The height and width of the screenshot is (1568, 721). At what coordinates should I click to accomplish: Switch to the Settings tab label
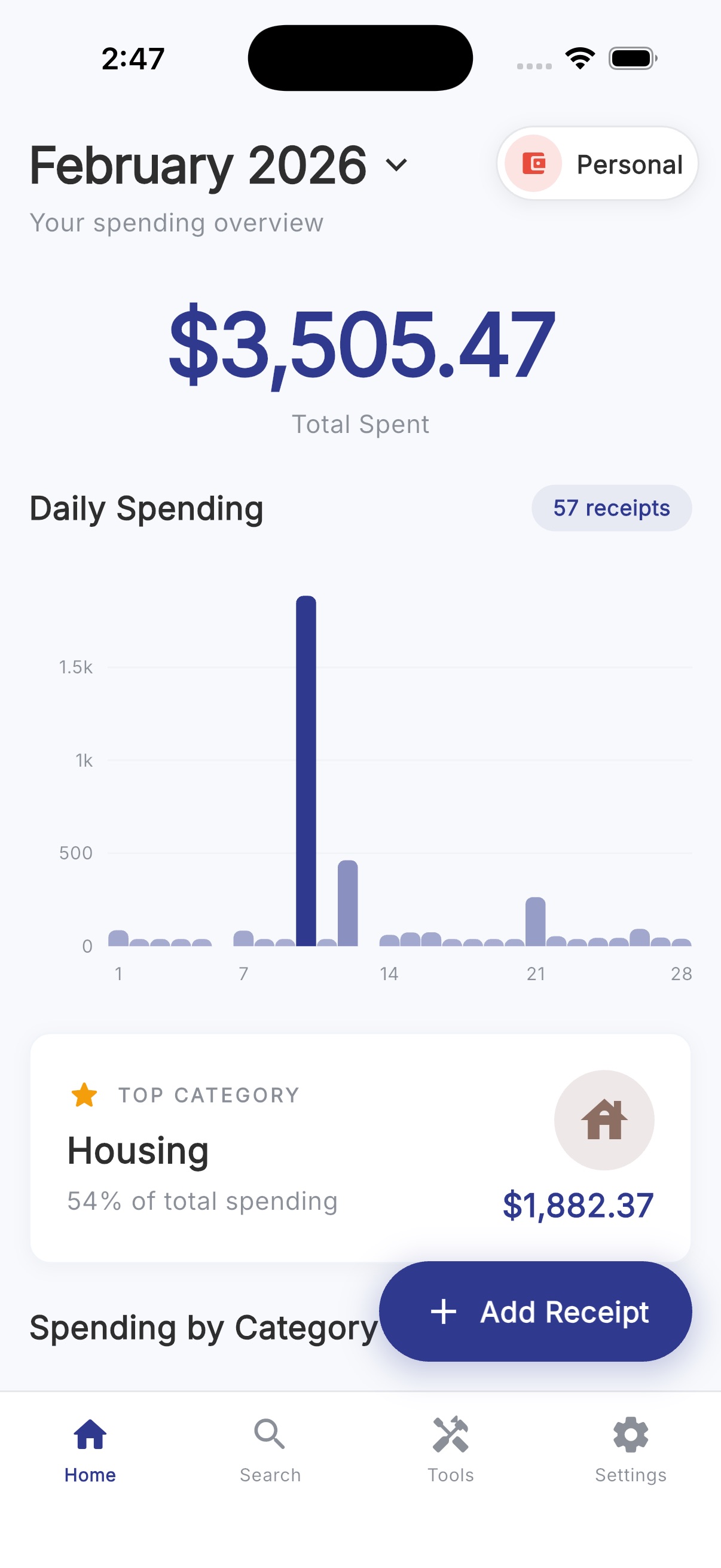pyautogui.click(x=630, y=1475)
